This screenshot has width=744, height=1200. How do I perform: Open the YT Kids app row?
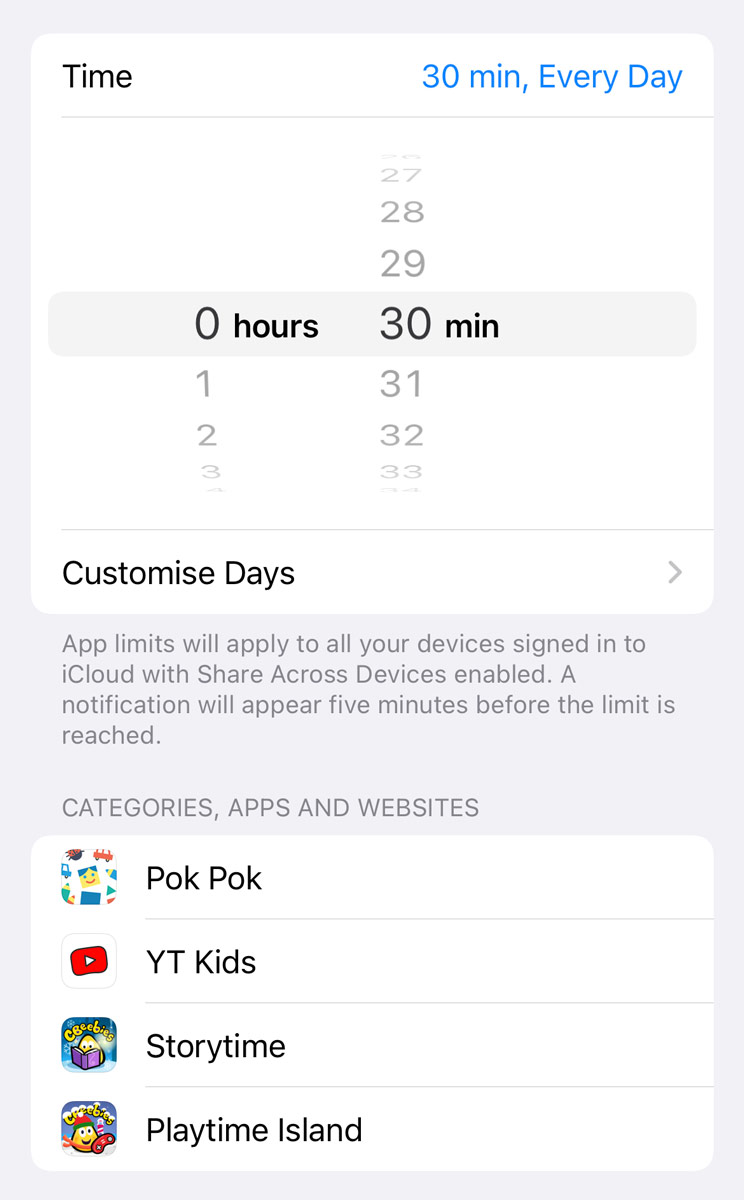(x=372, y=962)
